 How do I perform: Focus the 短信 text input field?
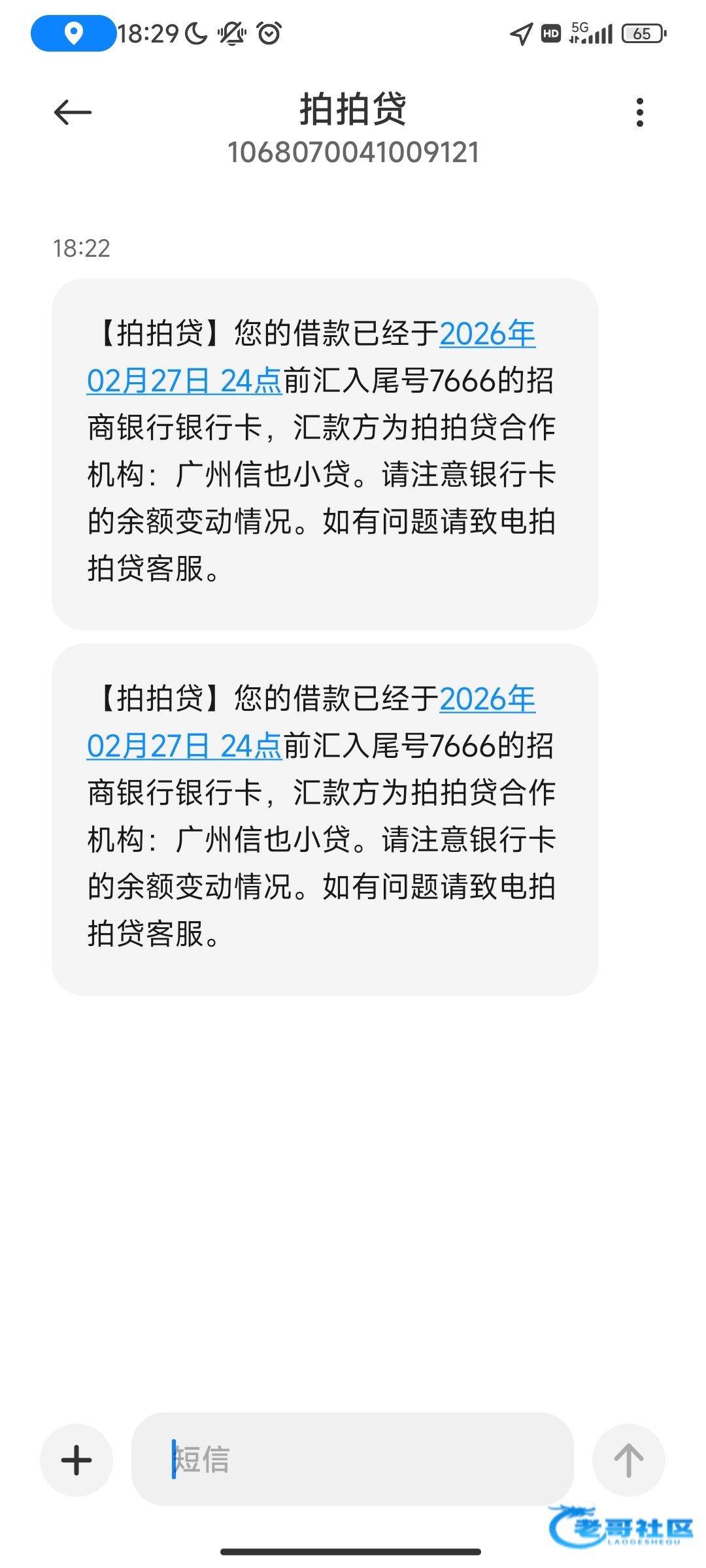click(353, 1460)
